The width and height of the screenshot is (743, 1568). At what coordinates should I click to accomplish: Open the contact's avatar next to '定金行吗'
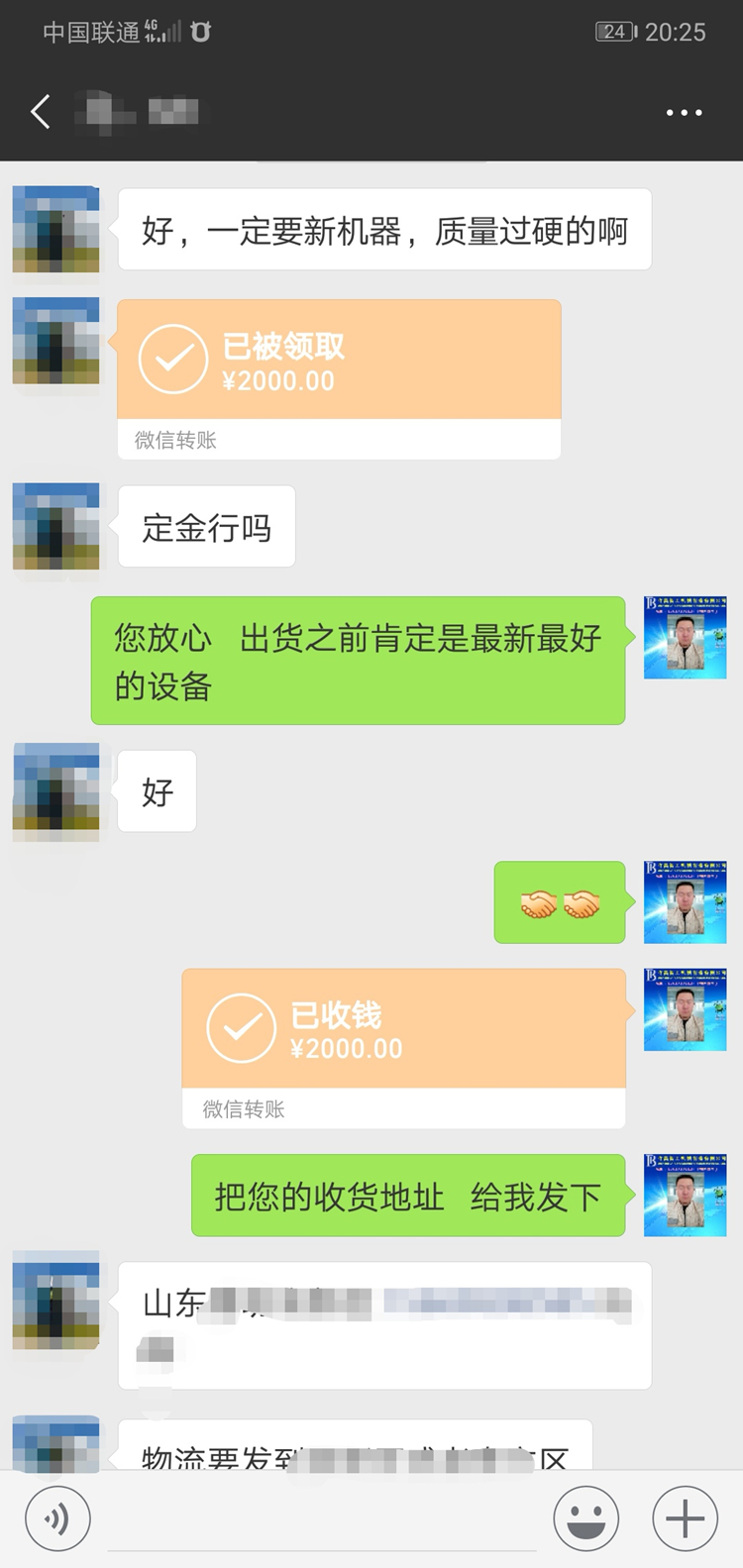click(55, 527)
